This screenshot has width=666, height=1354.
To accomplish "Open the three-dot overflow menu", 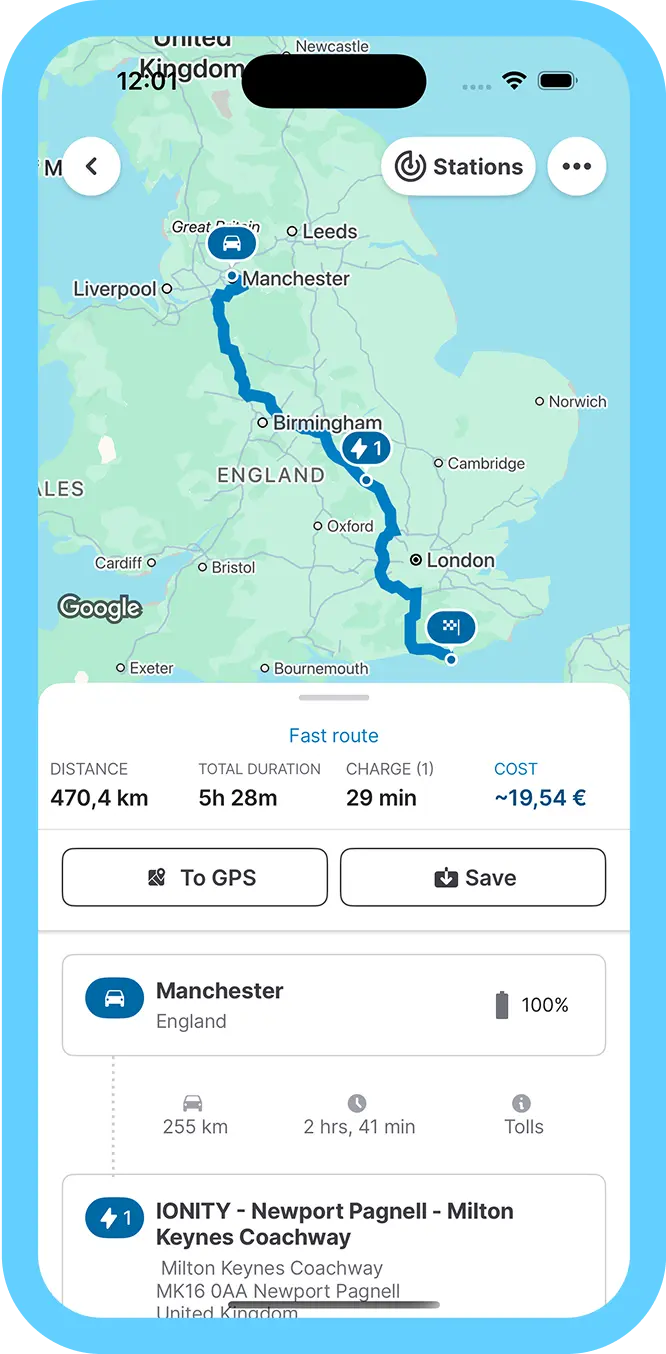I will tap(576, 167).
